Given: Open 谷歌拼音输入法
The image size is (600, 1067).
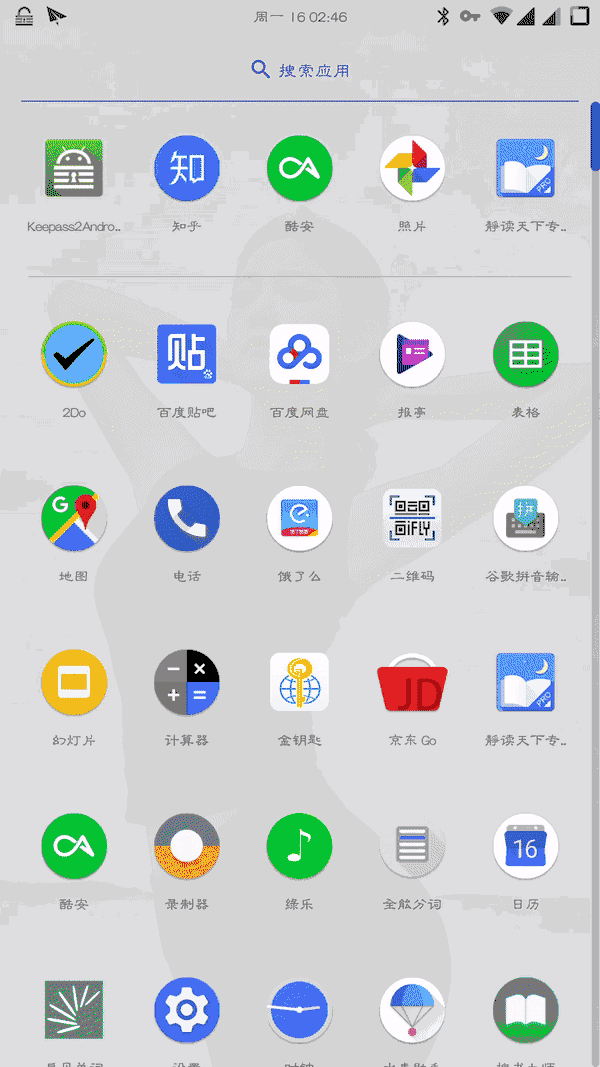Looking at the screenshot, I should click(x=525, y=518).
